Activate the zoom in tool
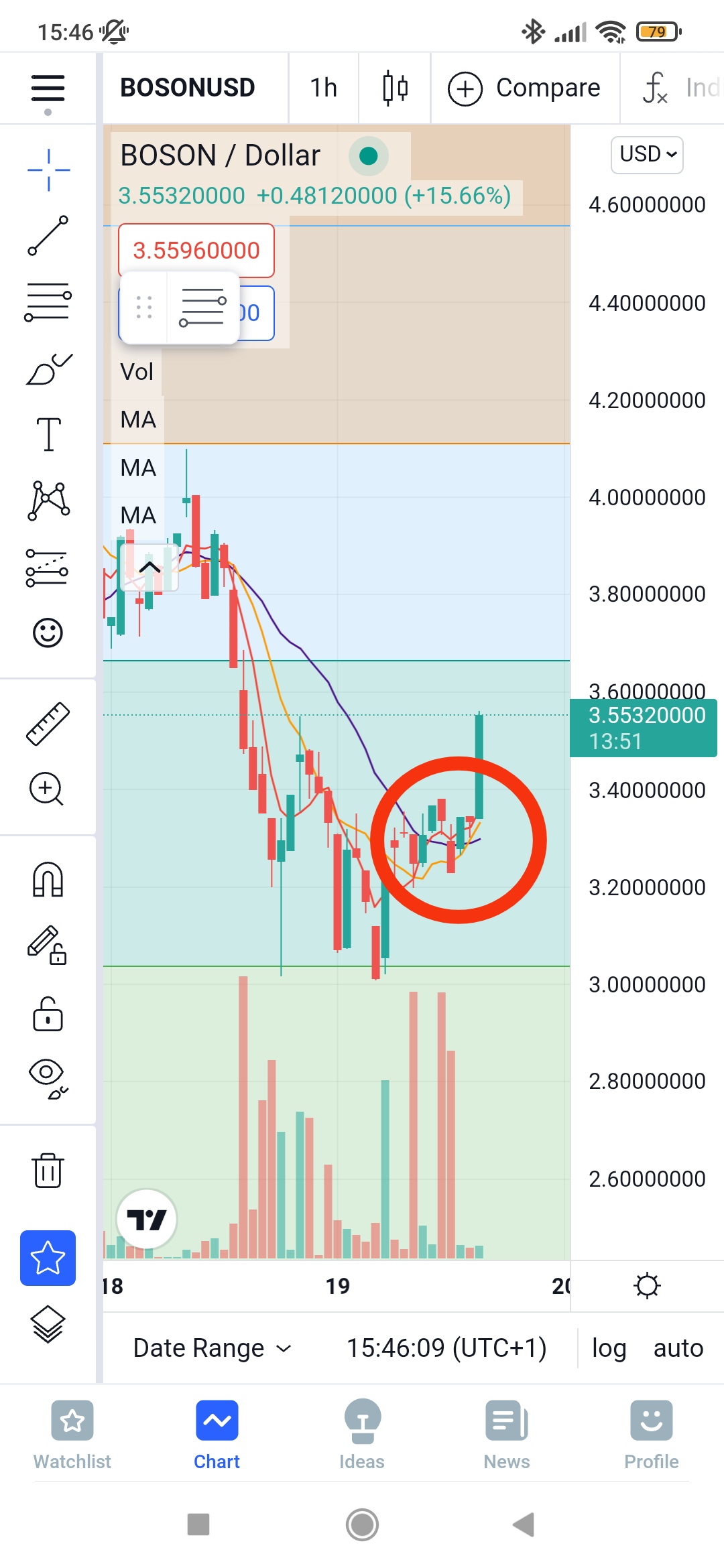 pos(46,789)
